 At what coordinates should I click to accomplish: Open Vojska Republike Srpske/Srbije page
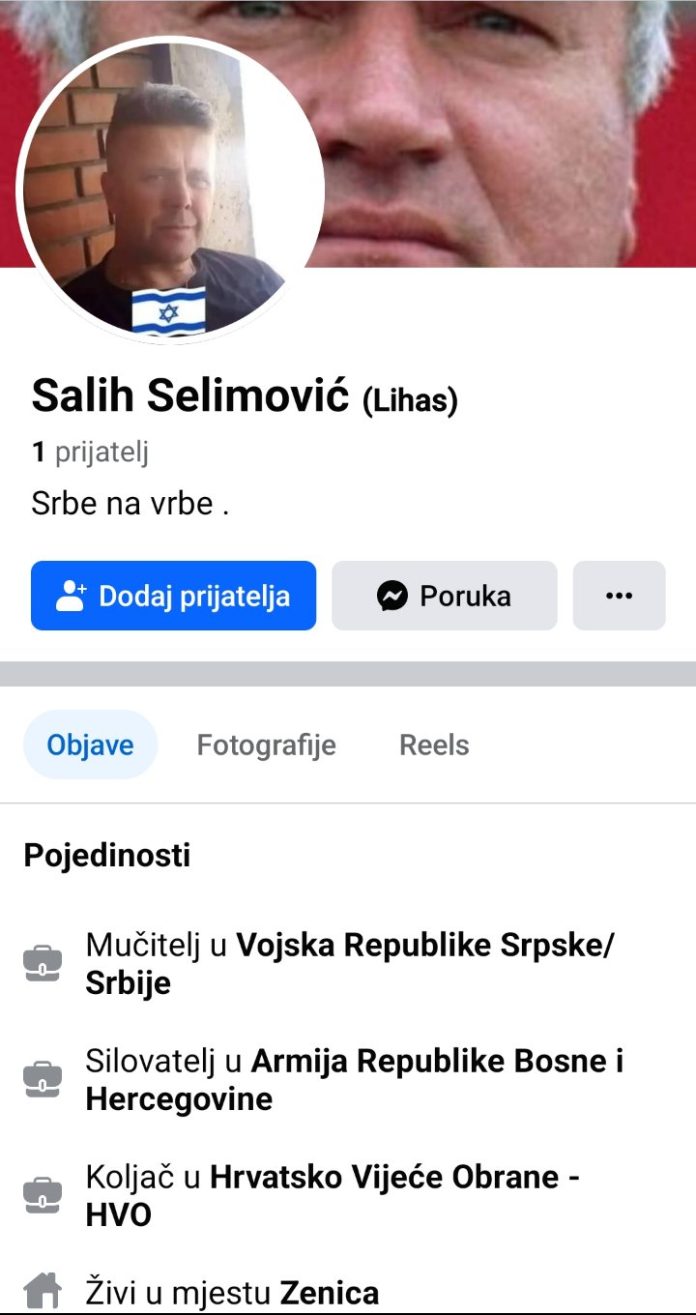coord(348,964)
